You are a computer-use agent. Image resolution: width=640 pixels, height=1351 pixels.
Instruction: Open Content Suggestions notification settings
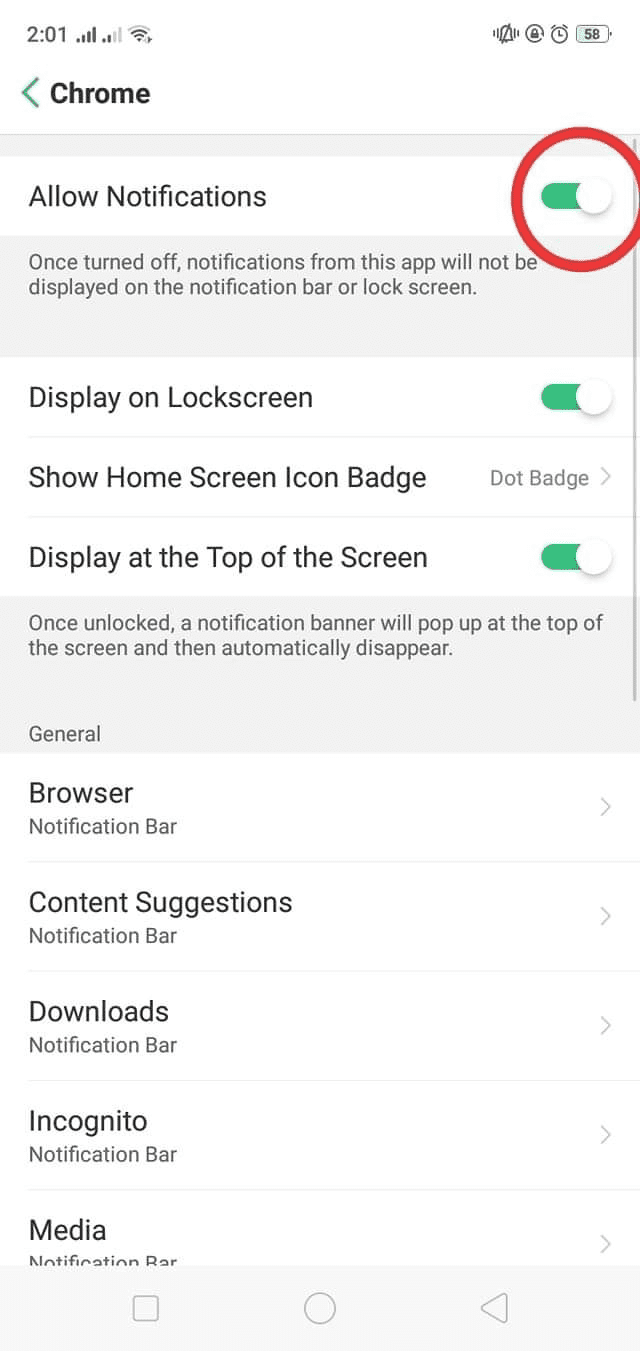(320, 916)
